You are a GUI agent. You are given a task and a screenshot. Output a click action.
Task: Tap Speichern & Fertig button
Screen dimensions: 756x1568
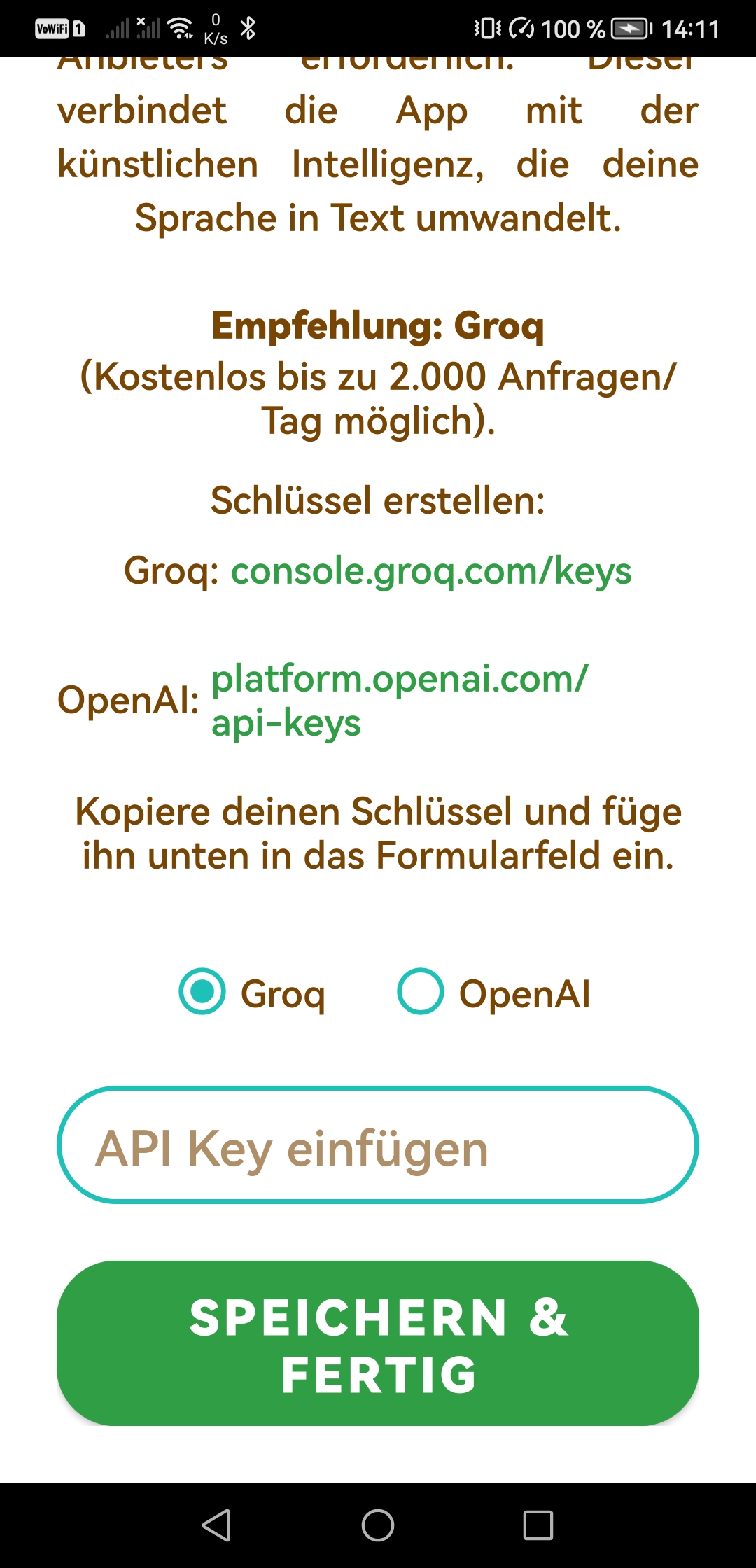[378, 1343]
